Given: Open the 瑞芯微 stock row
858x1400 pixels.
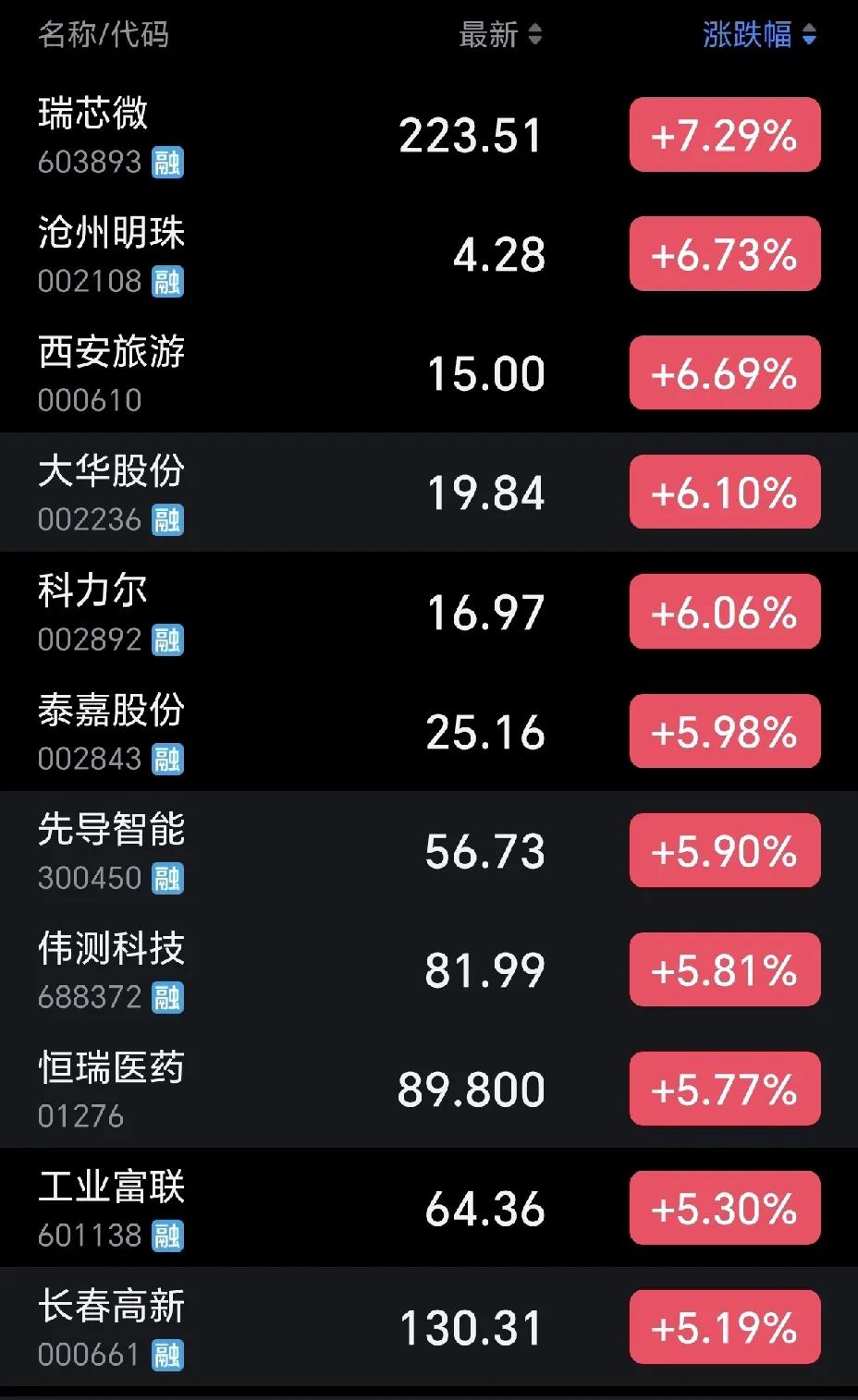Looking at the screenshot, I should [429, 135].
